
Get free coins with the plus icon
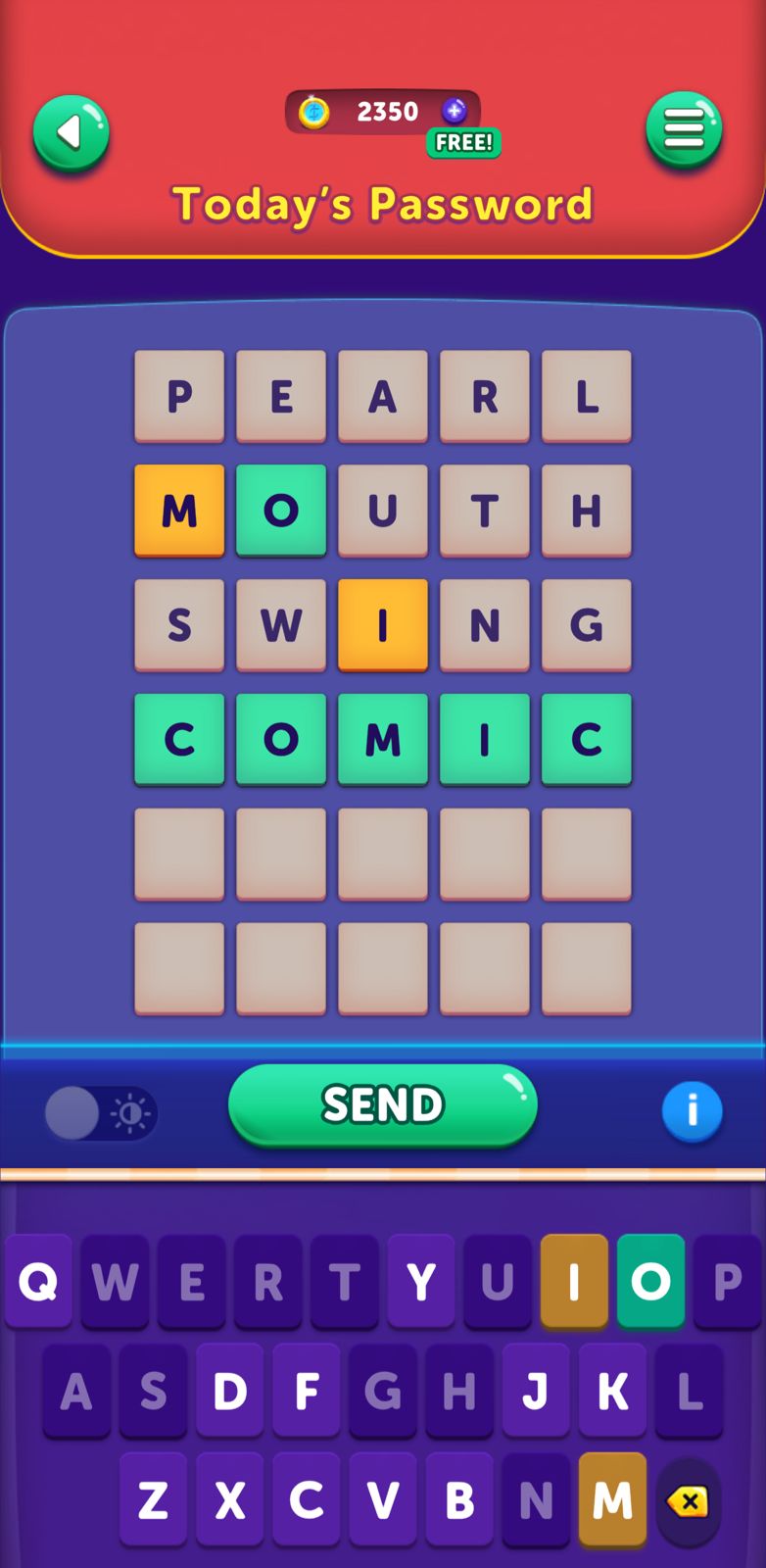click(x=454, y=111)
